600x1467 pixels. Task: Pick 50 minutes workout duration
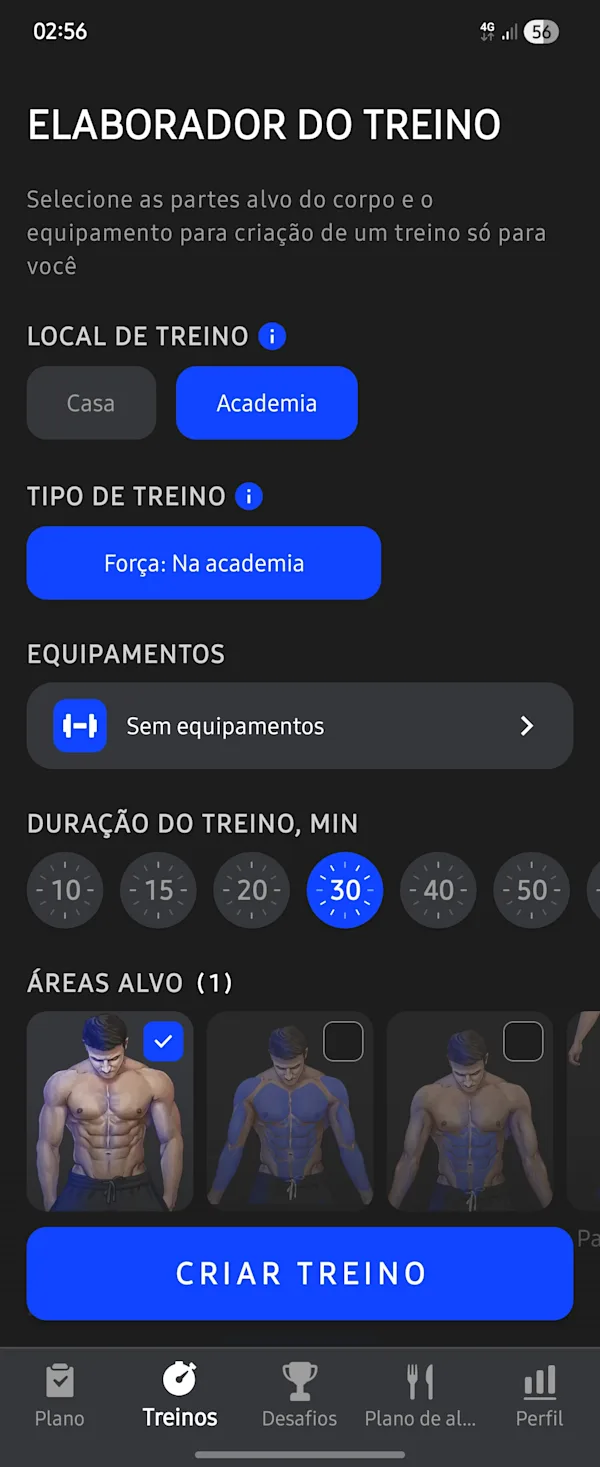pos(532,890)
